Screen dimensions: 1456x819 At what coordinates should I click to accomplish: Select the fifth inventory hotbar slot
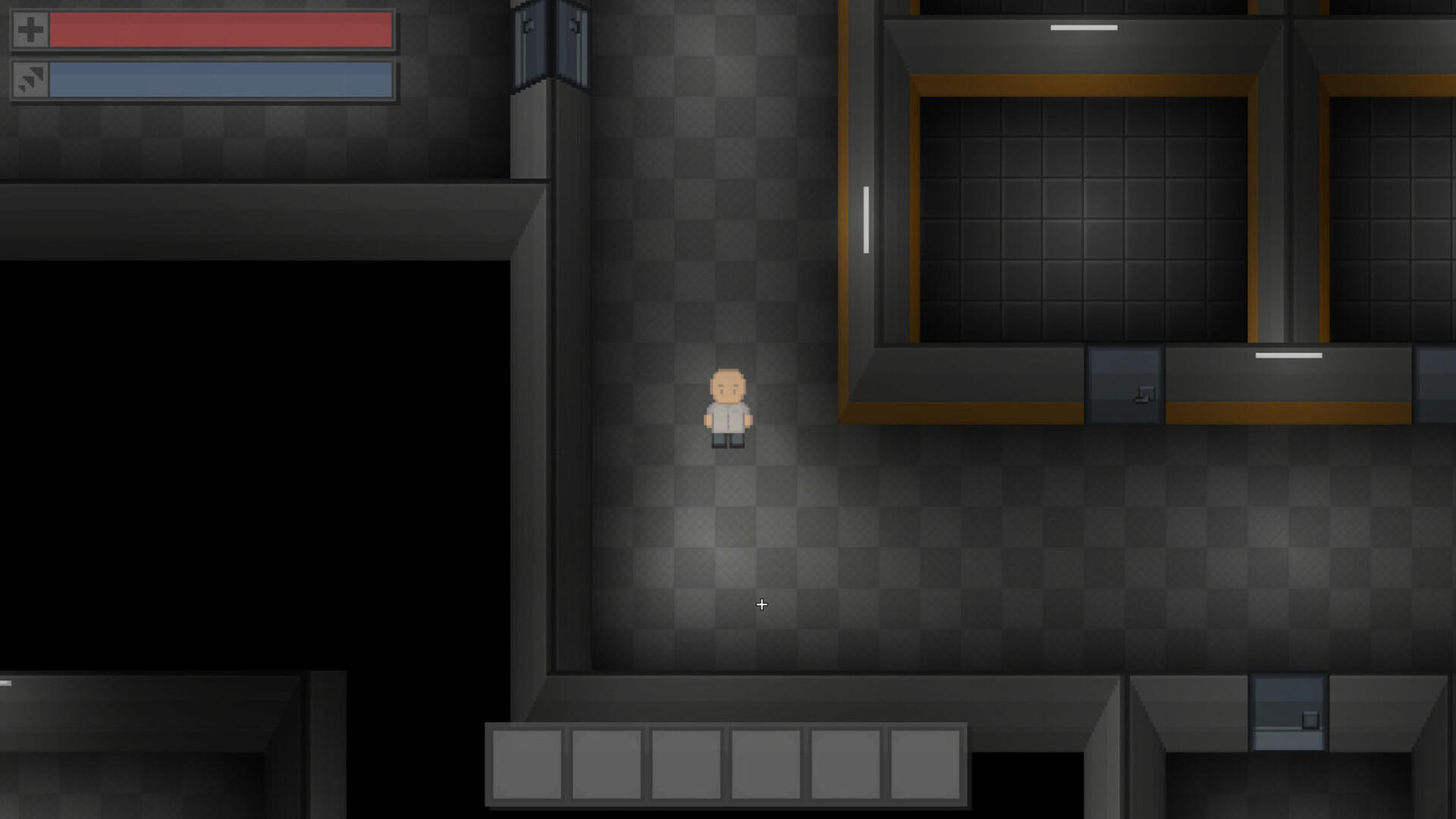846,764
